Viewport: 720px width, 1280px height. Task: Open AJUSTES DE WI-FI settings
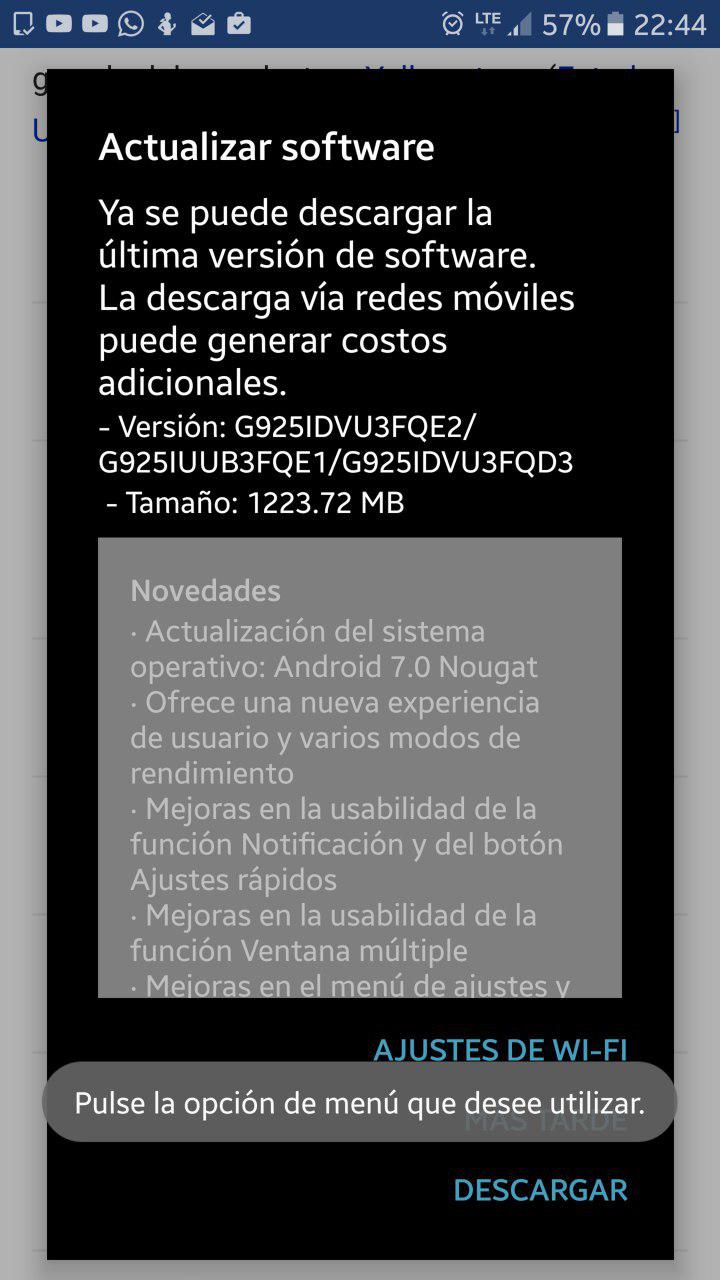500,1049
